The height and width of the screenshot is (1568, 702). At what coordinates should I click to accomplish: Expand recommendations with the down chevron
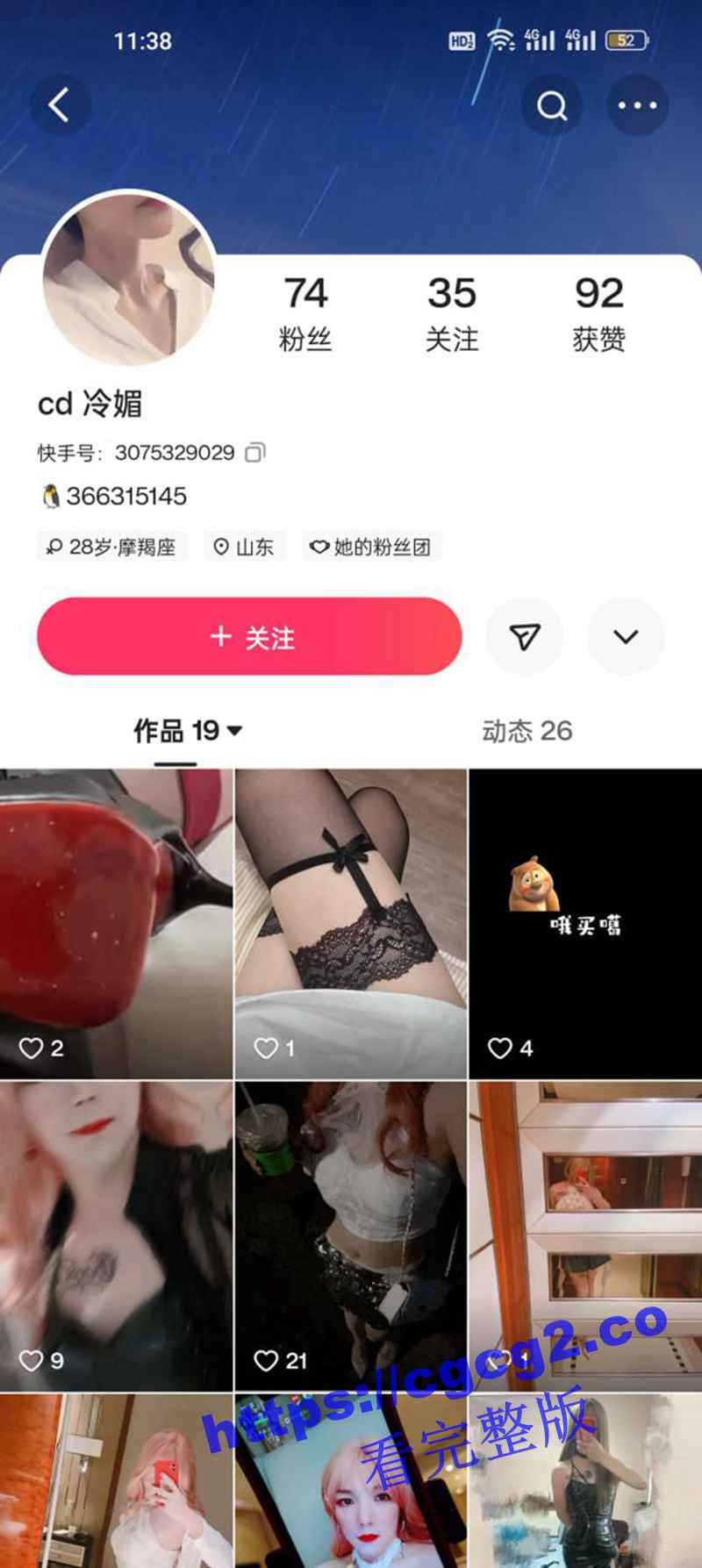coord(626,637)
